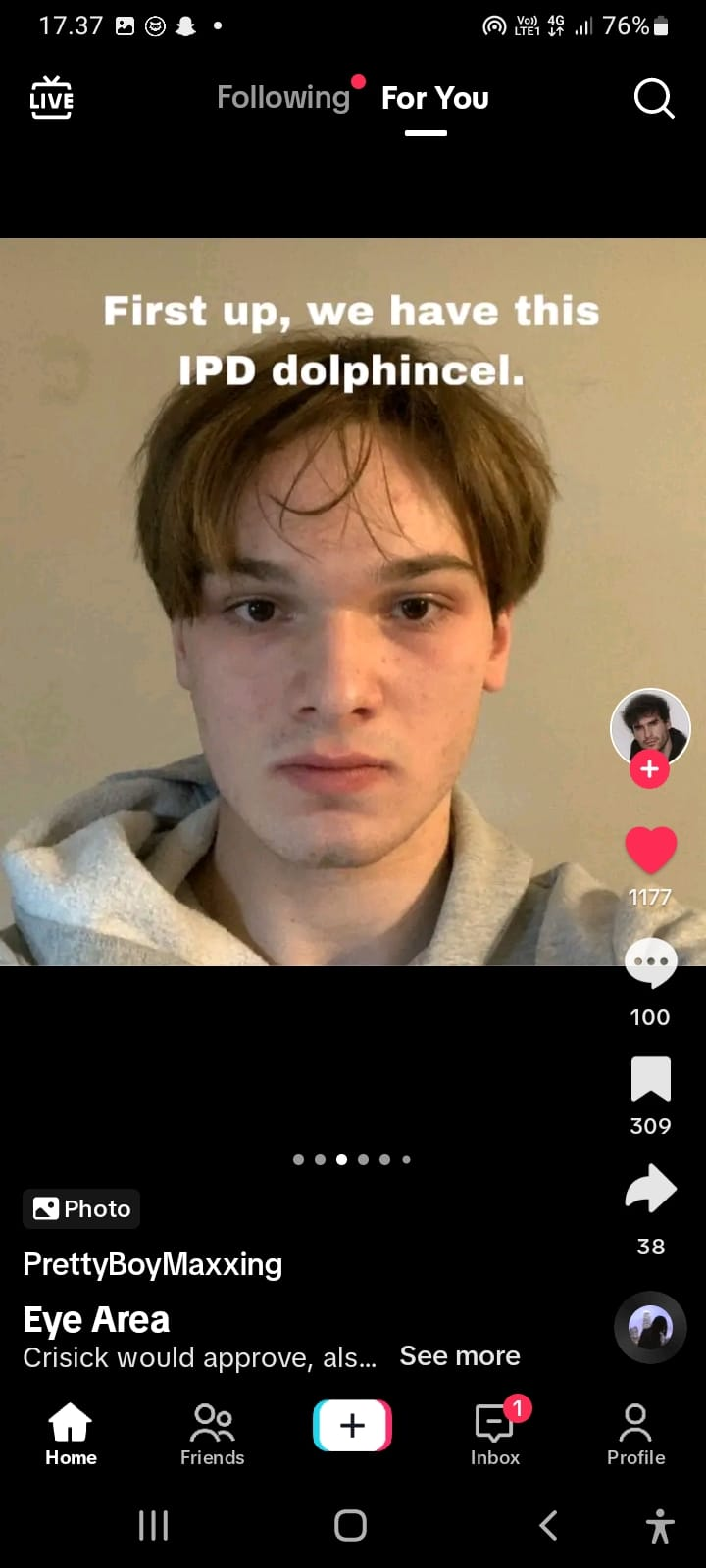
Task: Open the Inbox tab
Action: pyautogui.click(x=495, y=1435)
